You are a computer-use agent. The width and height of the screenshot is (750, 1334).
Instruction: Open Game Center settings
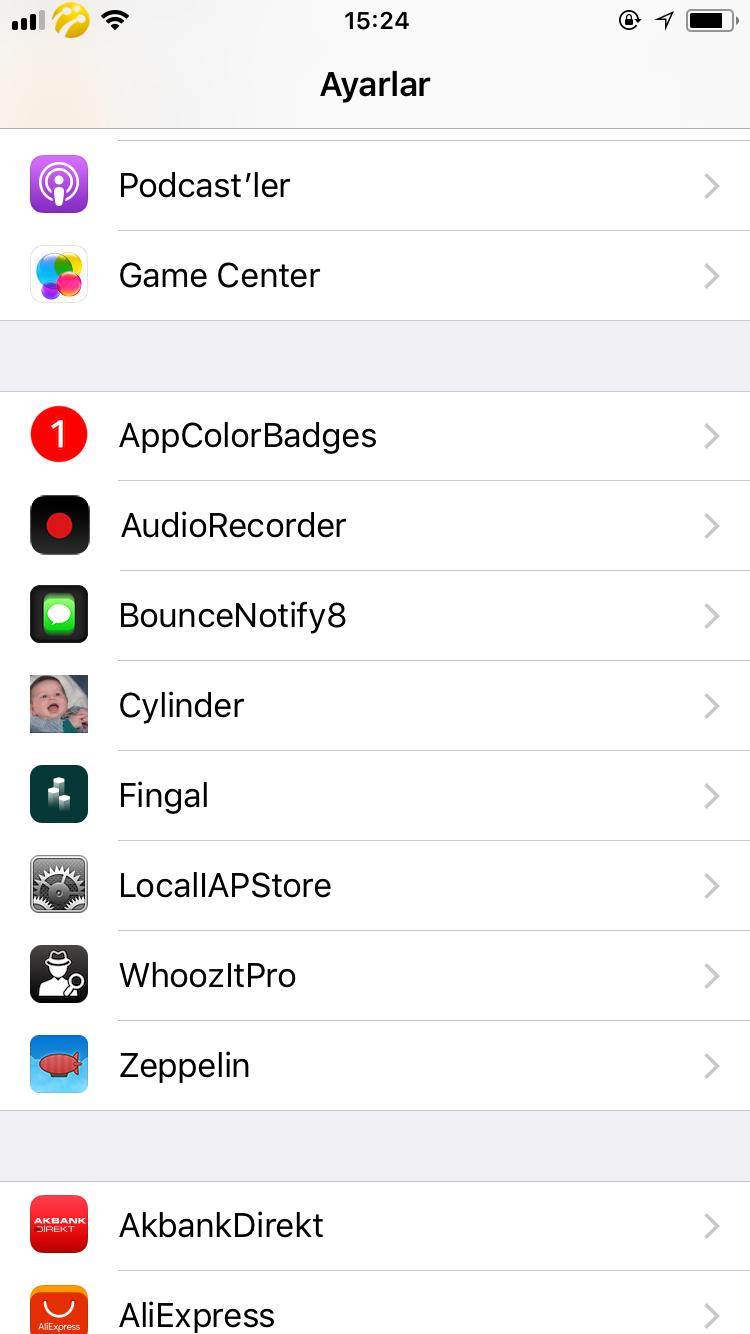(375, 276)
